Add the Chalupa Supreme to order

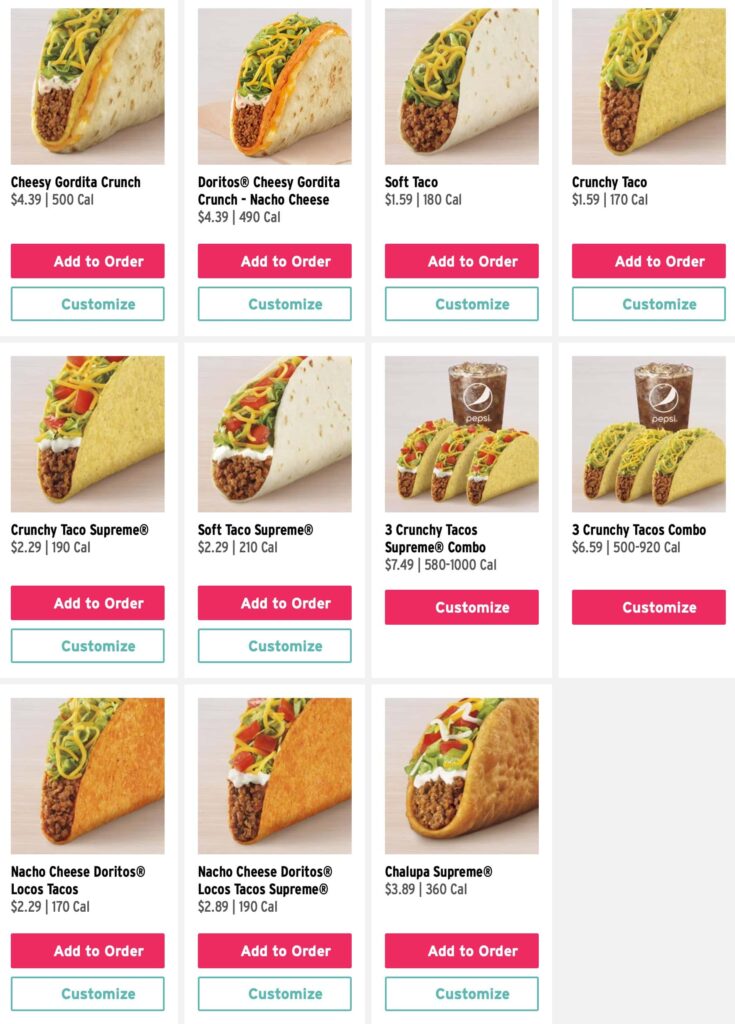[461, 951]
